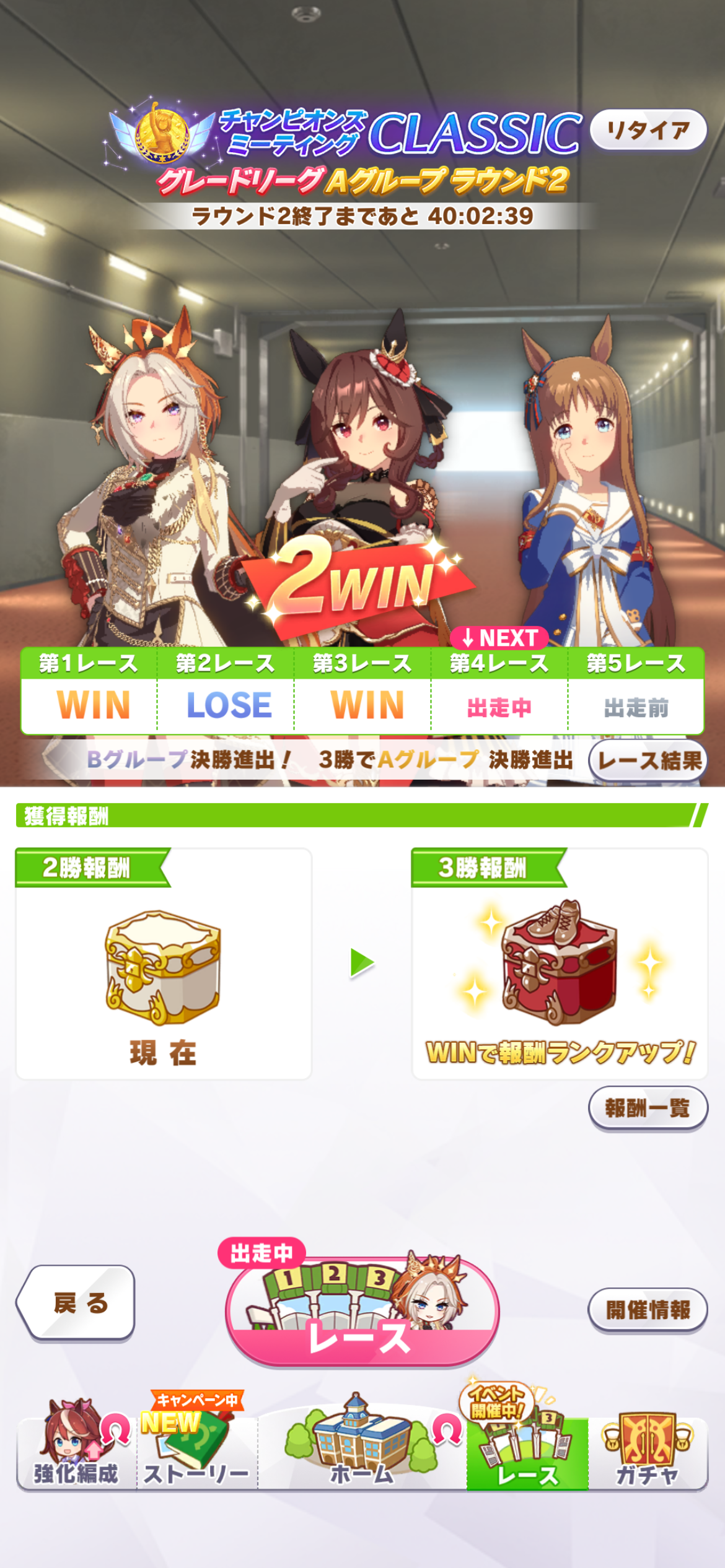The width and height of the screenshot is (725, 1568).
Task: Tap the リタイア retire button
Action: tap(648, 130)
